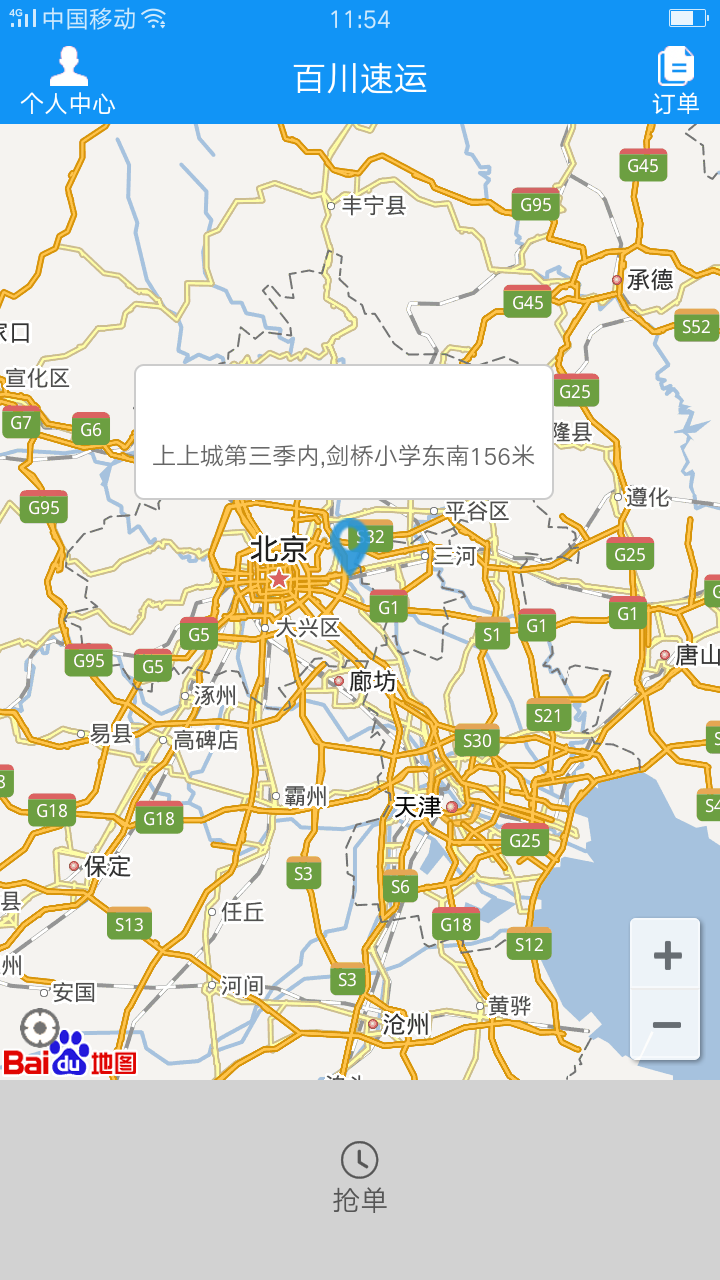Open the 个人中心 personal center

pyautogui.click(x=68, y=80)
